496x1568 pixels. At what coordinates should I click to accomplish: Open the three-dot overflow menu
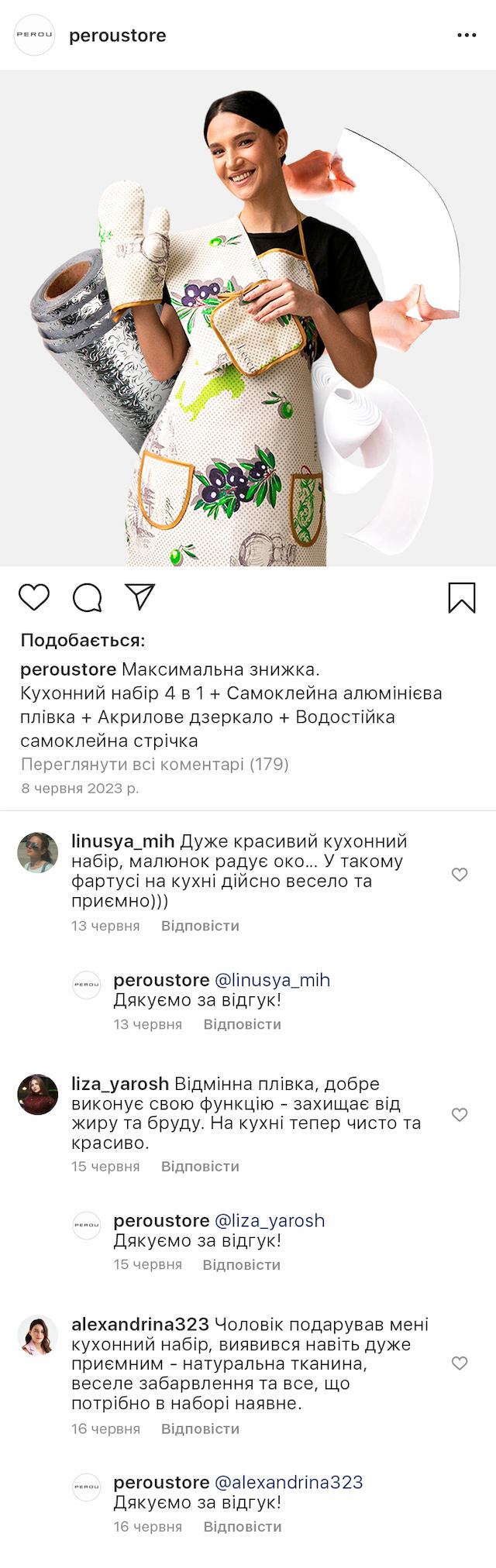click(x=467, y=36)
